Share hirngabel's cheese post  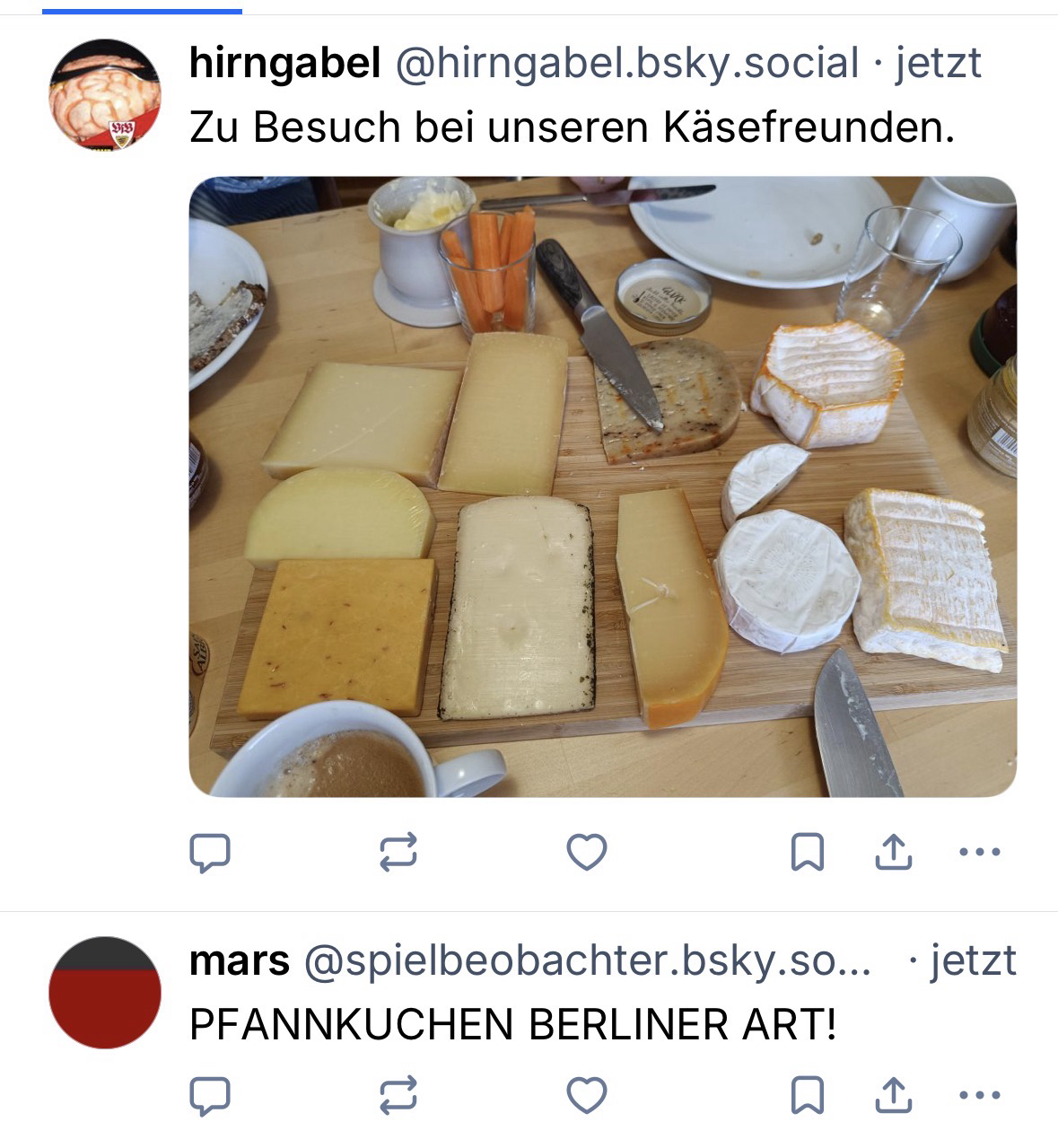[893, 852]
